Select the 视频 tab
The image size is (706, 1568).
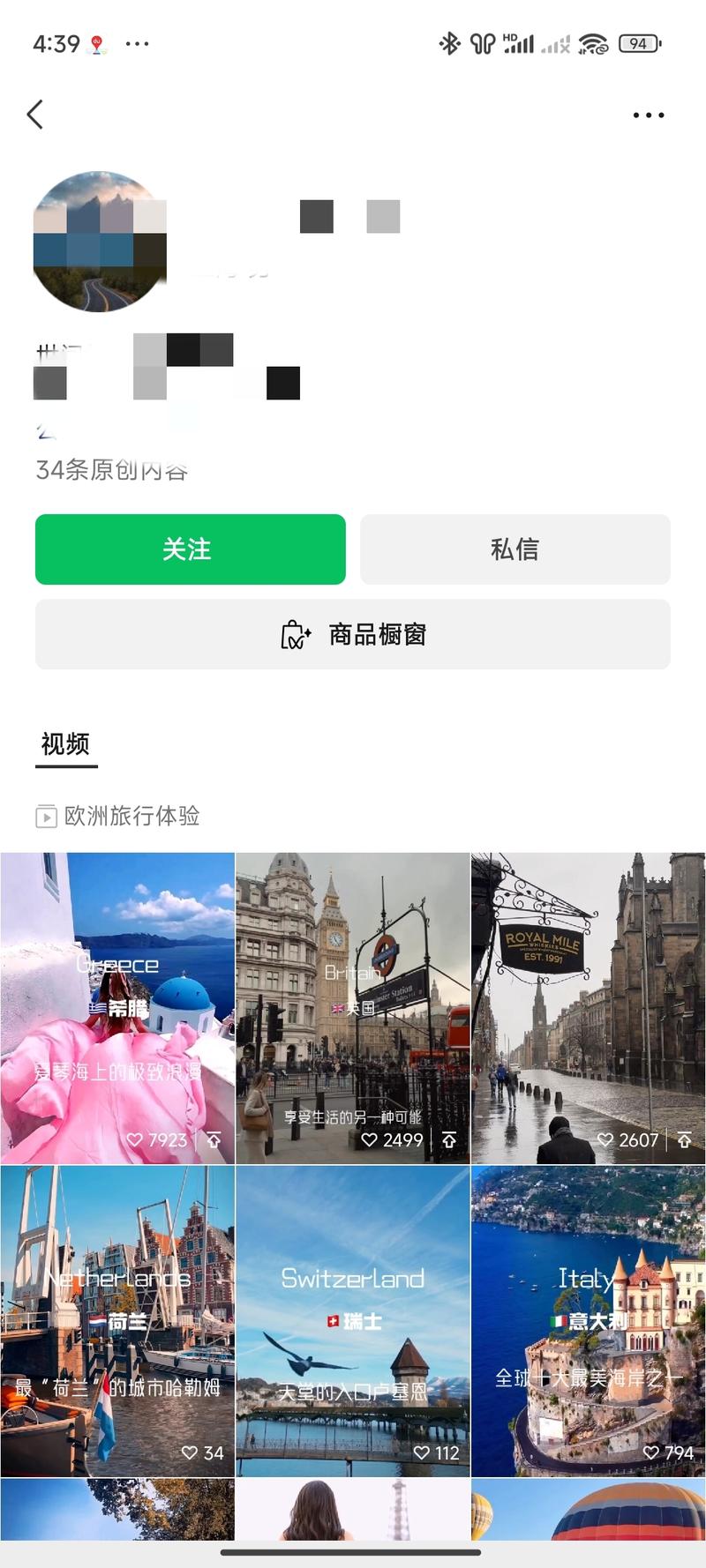click(x=65, y=744)
